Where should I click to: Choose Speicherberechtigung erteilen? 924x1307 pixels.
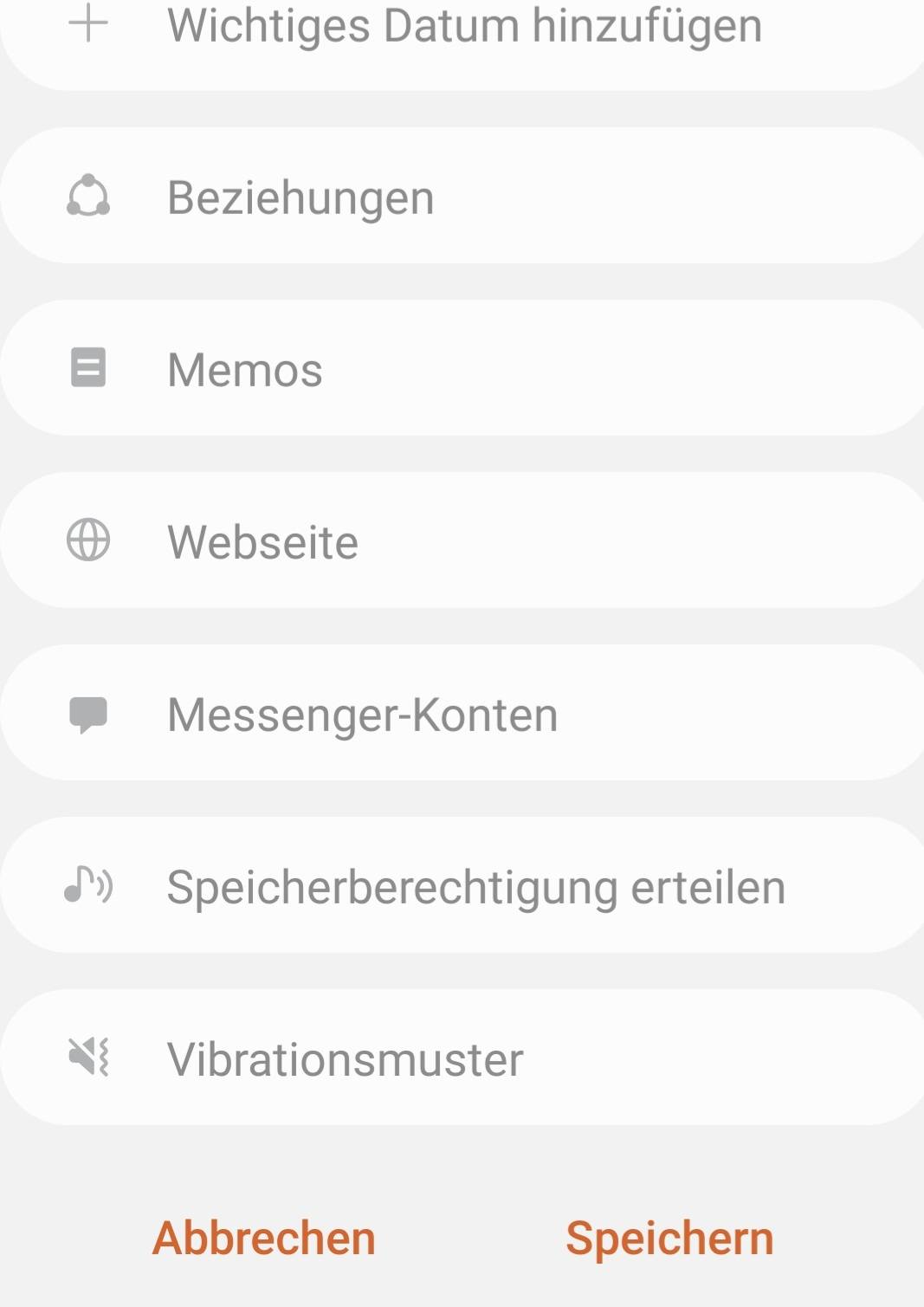463,886
